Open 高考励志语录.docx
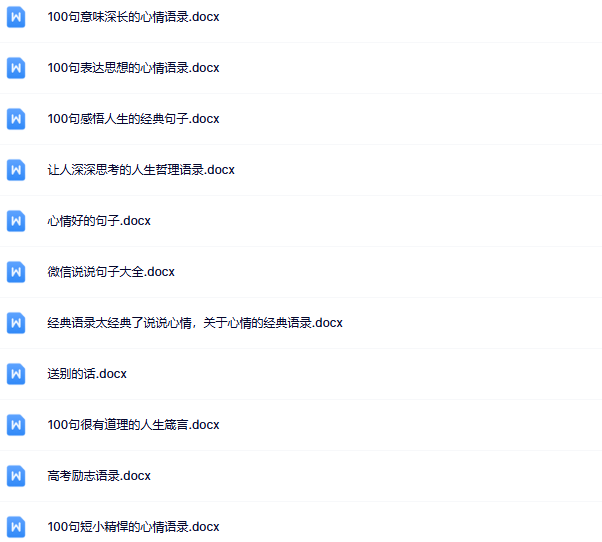Screen dimensions: 602x542 click(x=99, y=476)
